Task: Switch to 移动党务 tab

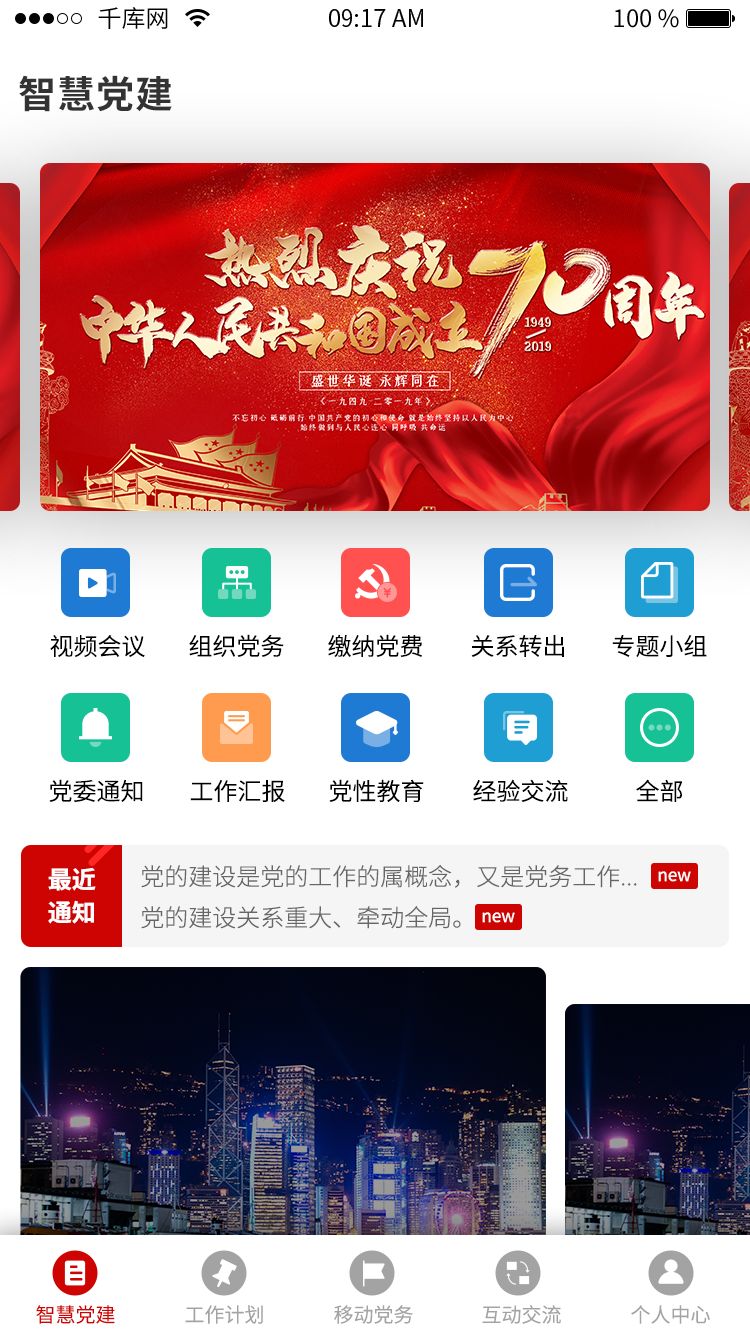Action: click(x=372, y=1288)
